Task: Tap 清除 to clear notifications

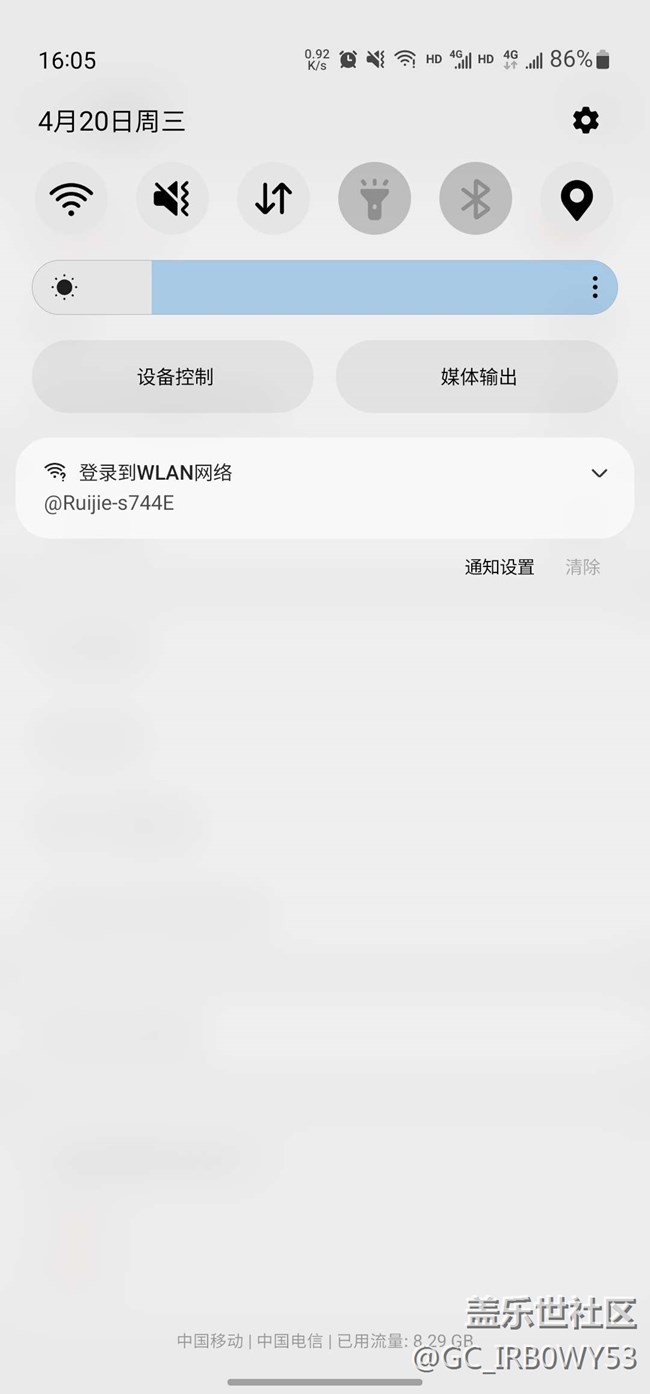Action: [582, 567]
